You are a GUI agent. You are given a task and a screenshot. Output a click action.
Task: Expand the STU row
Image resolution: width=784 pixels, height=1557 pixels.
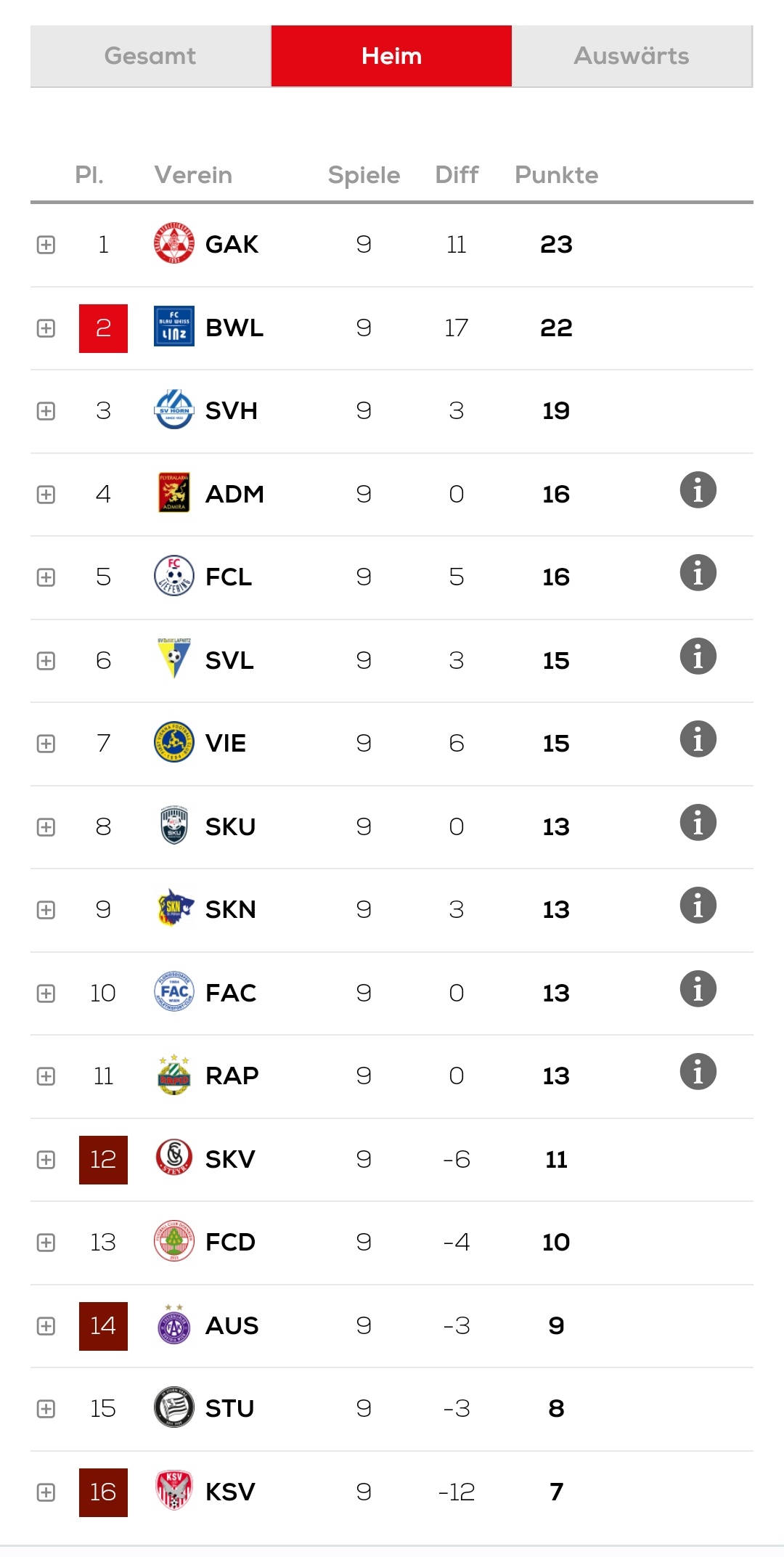point(46,1409)
